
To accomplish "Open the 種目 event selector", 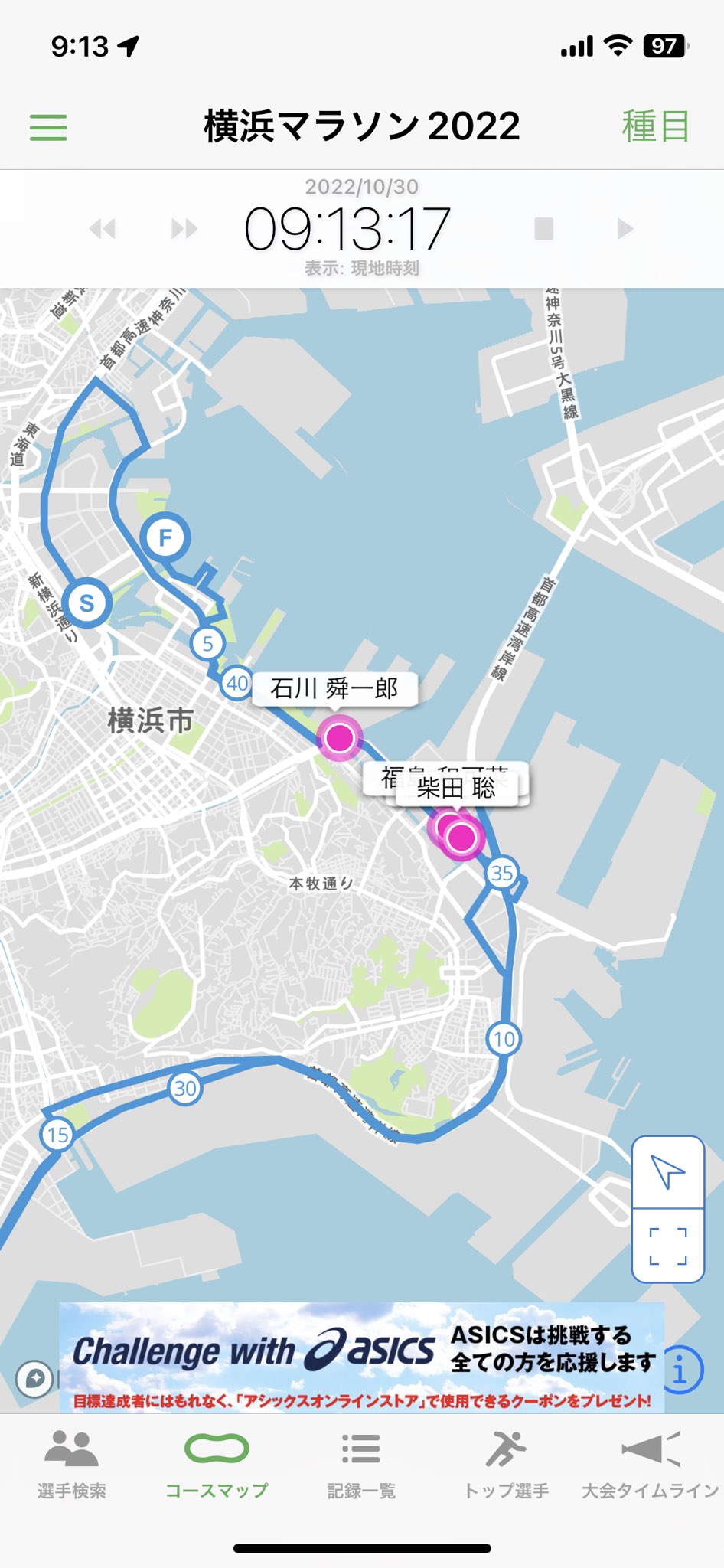I will pos(656,126).
